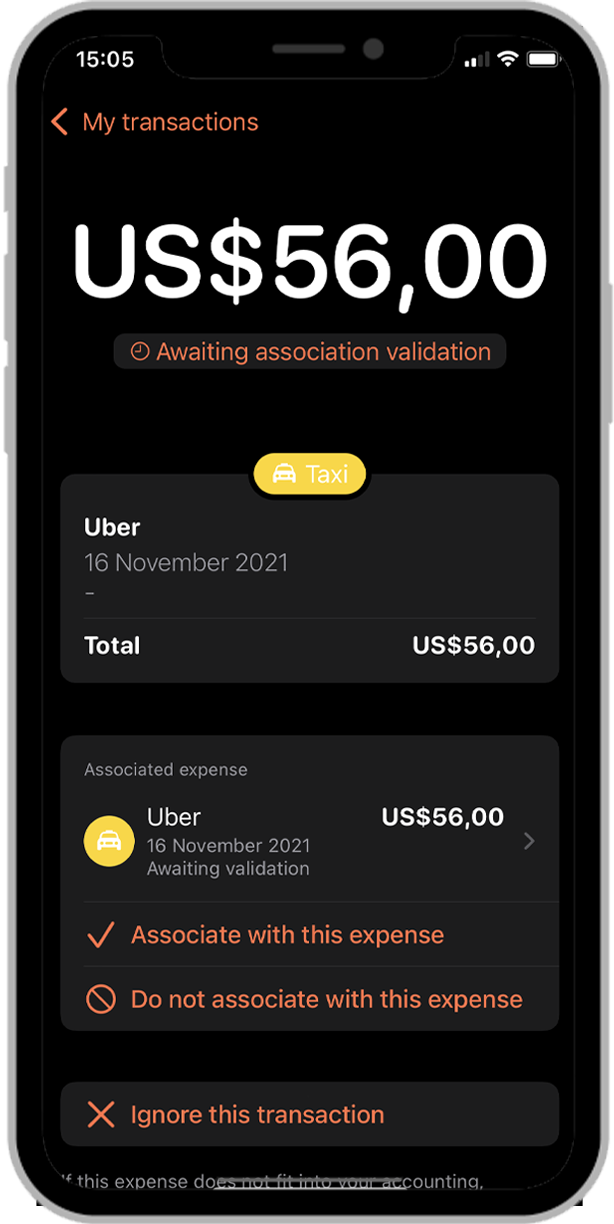614x1224 pixels.
Task: Tap Ignore this transaction
Action: tap(257, 1114)
